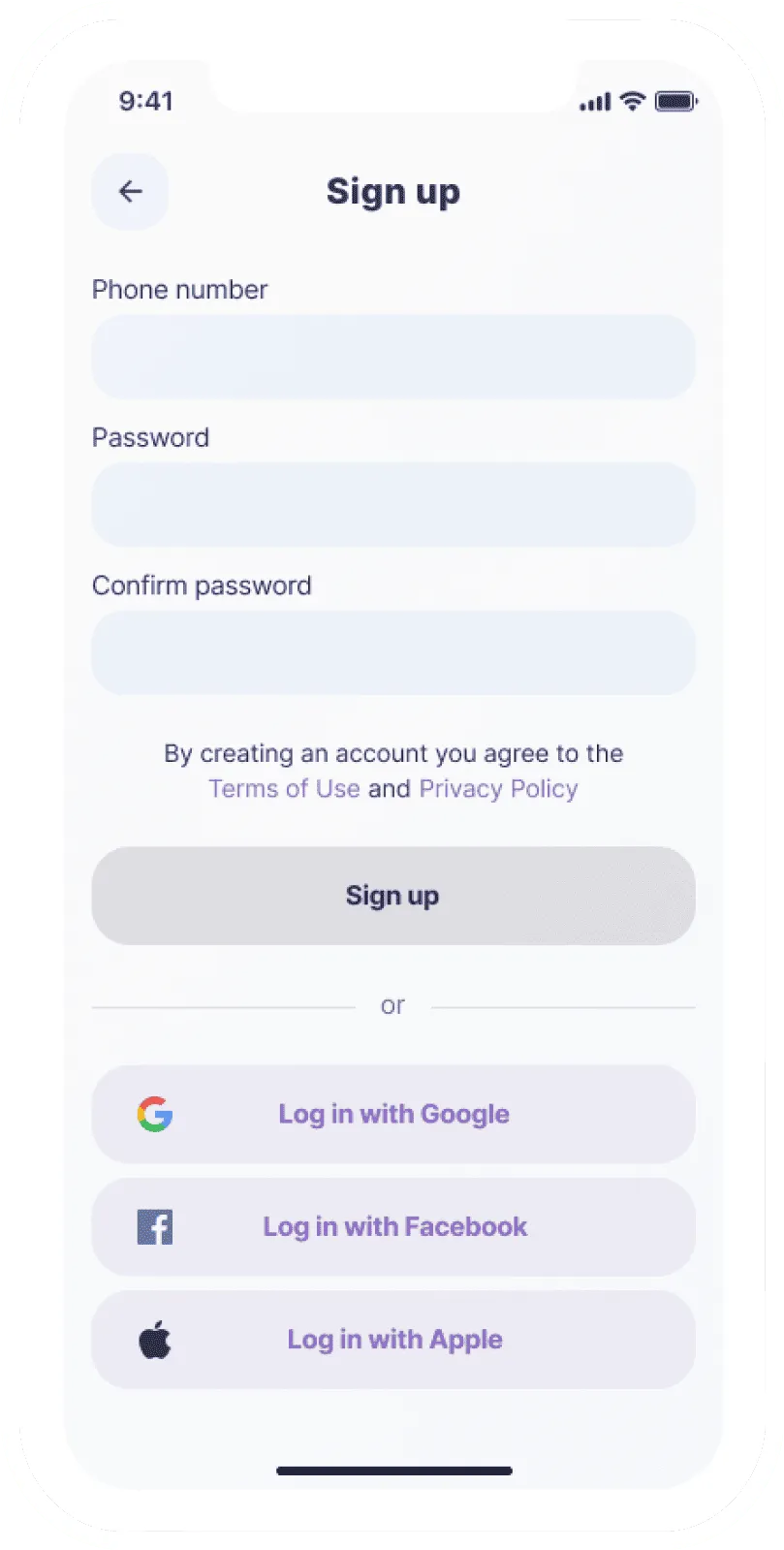Click the Facebook icon
The height and width of the screenshot is (1550, 784).
point(156,1226)
